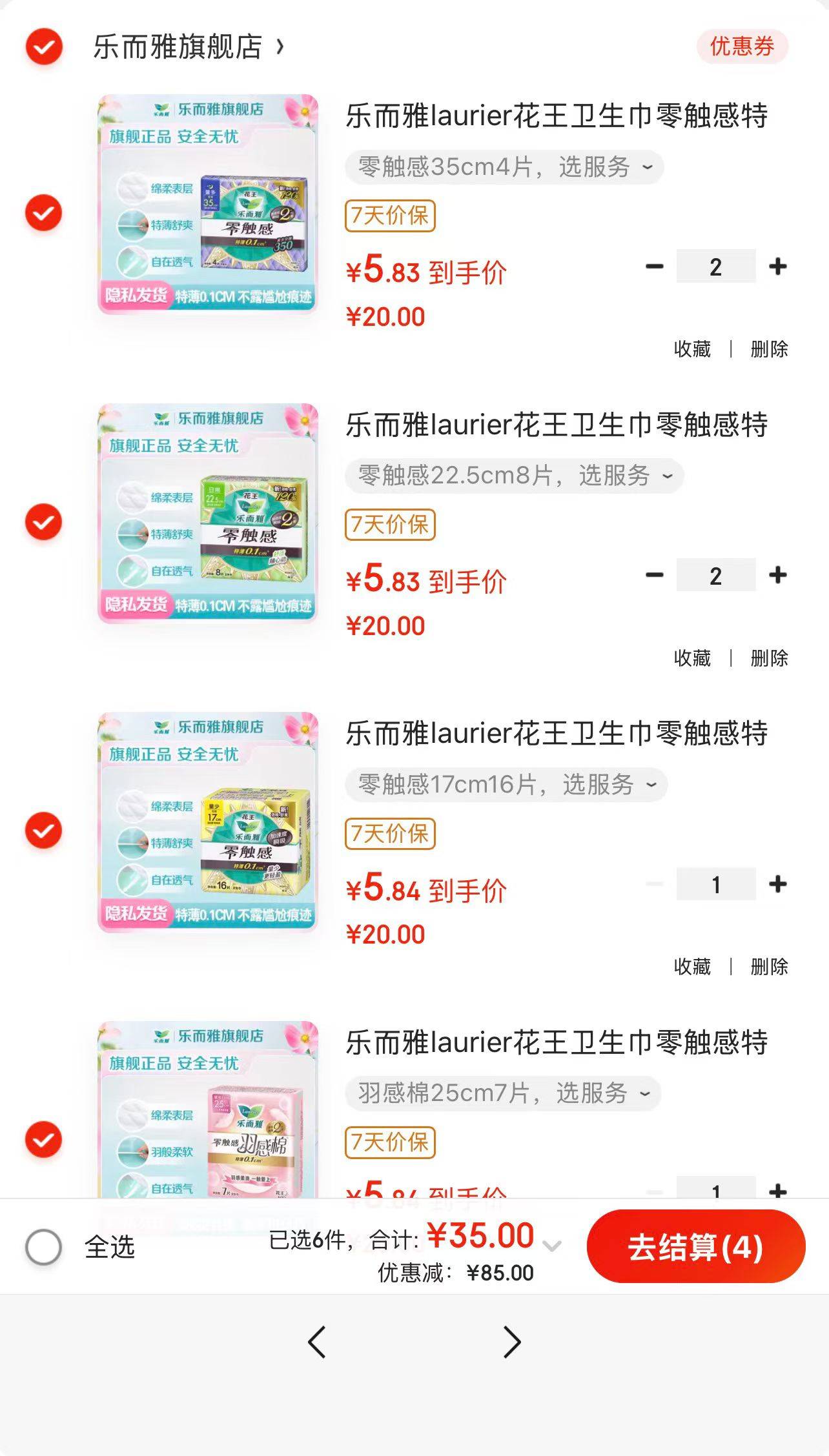Delete the 零触感35cm4片 item from cart
The width and height of the screenshot is (829, 1456).
[x=769, y=349]
